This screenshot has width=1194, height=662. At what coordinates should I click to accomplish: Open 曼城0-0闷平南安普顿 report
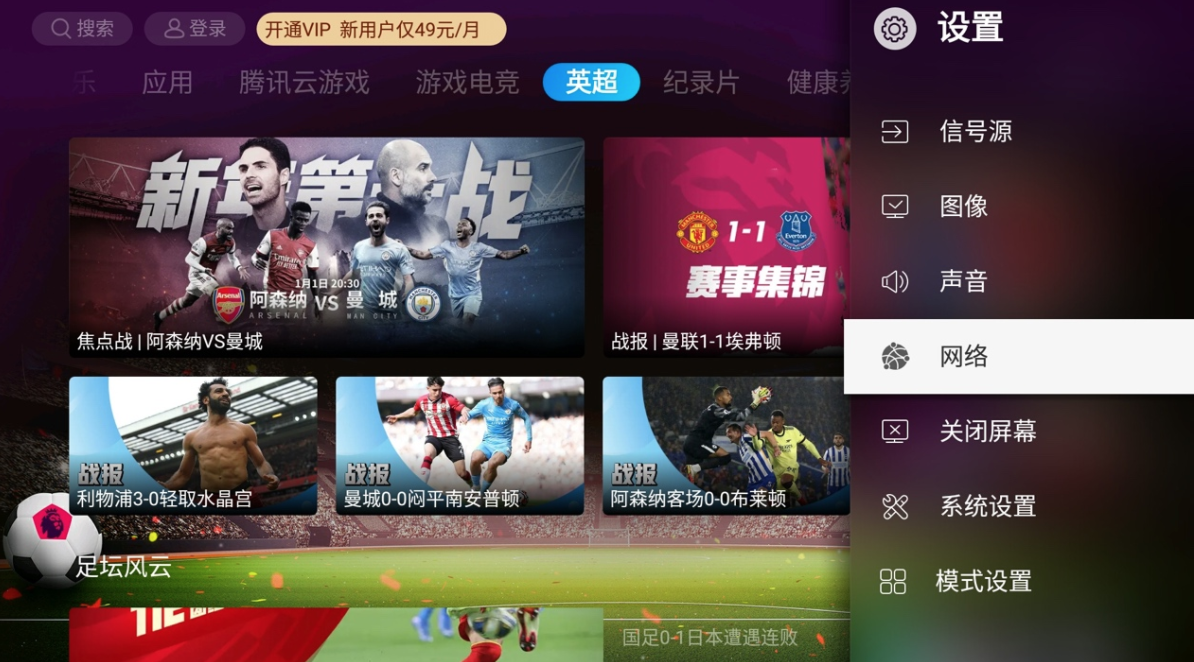pos(459,445)
